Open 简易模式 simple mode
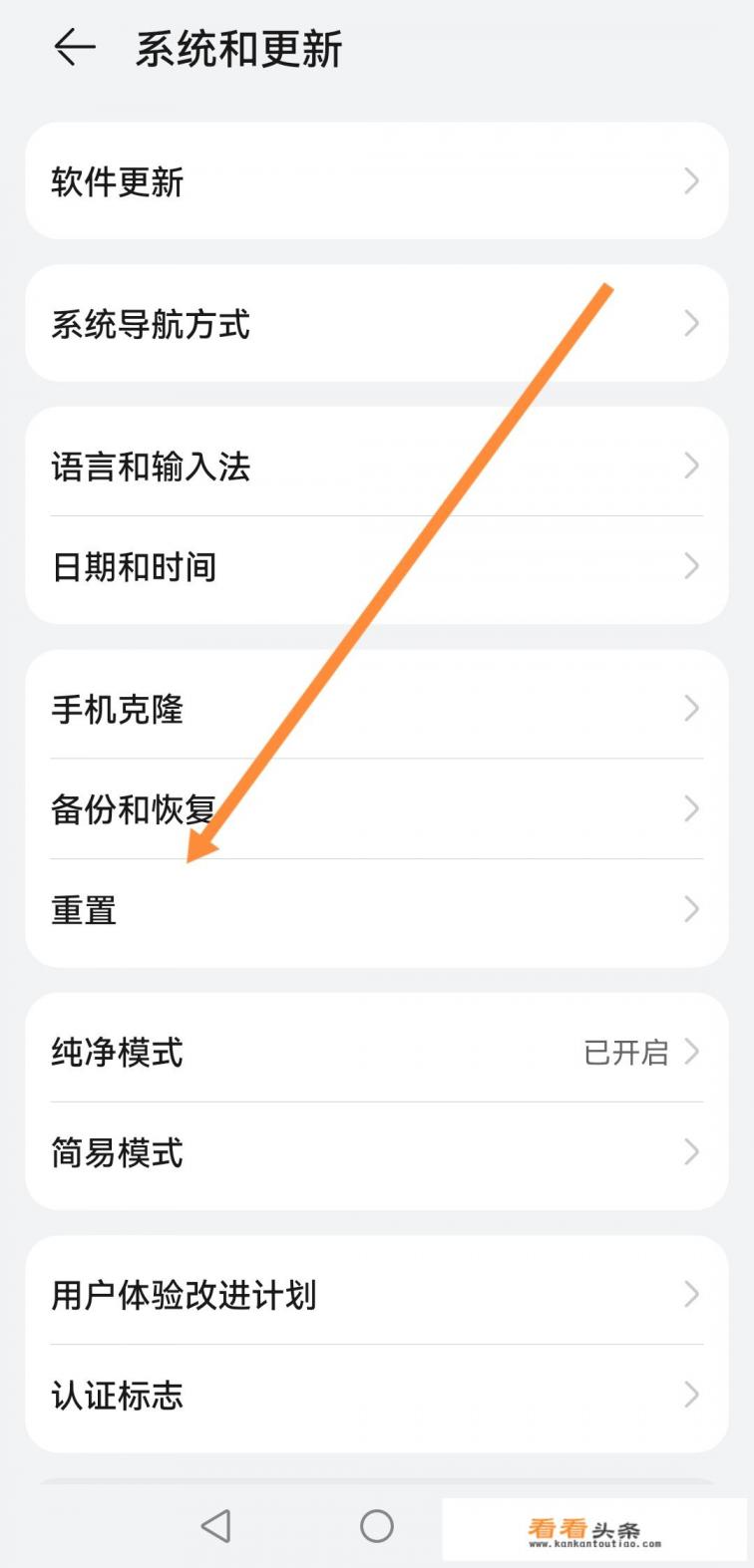The width and height of the screenshot is (754, 1568). (x=376, y=1152)
